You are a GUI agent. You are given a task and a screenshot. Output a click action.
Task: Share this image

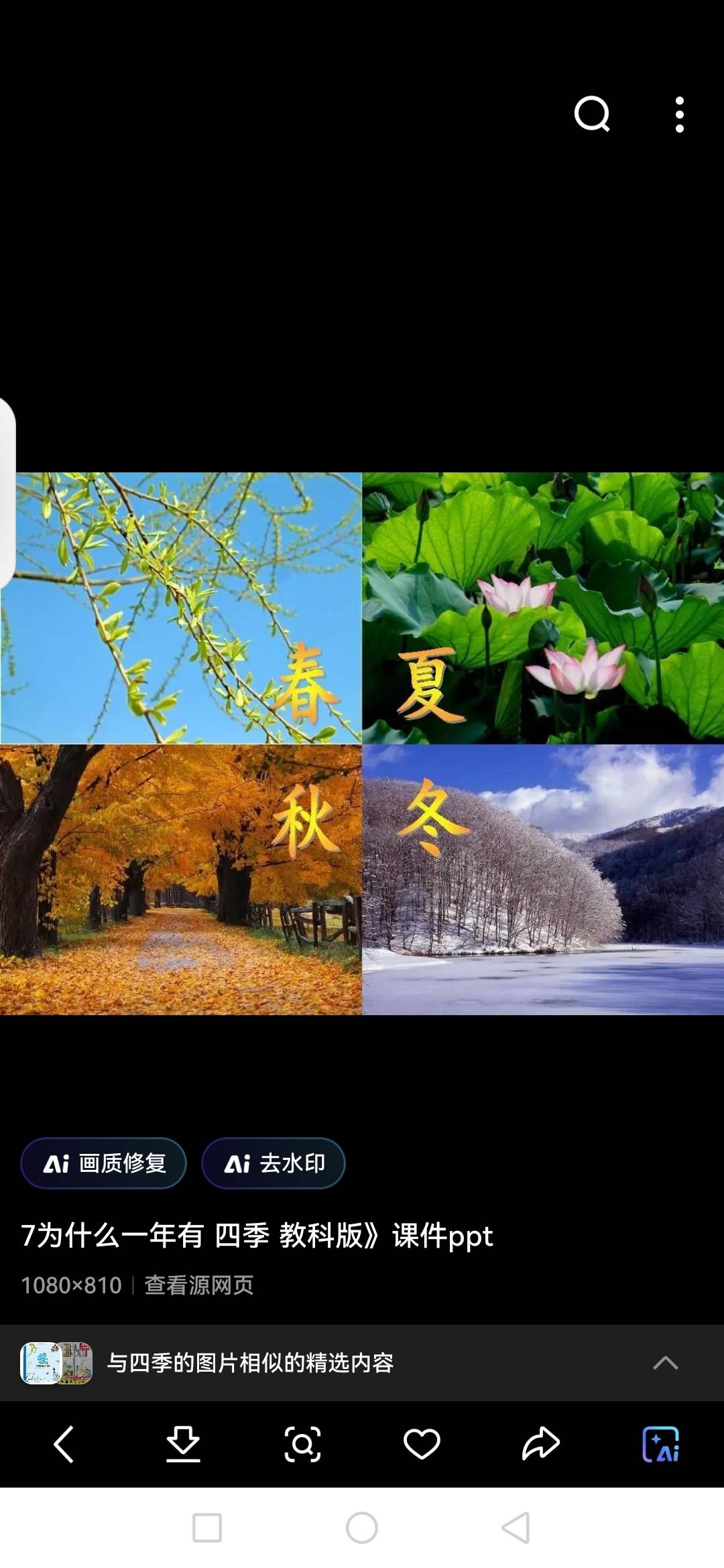(x=540, y=1444)
